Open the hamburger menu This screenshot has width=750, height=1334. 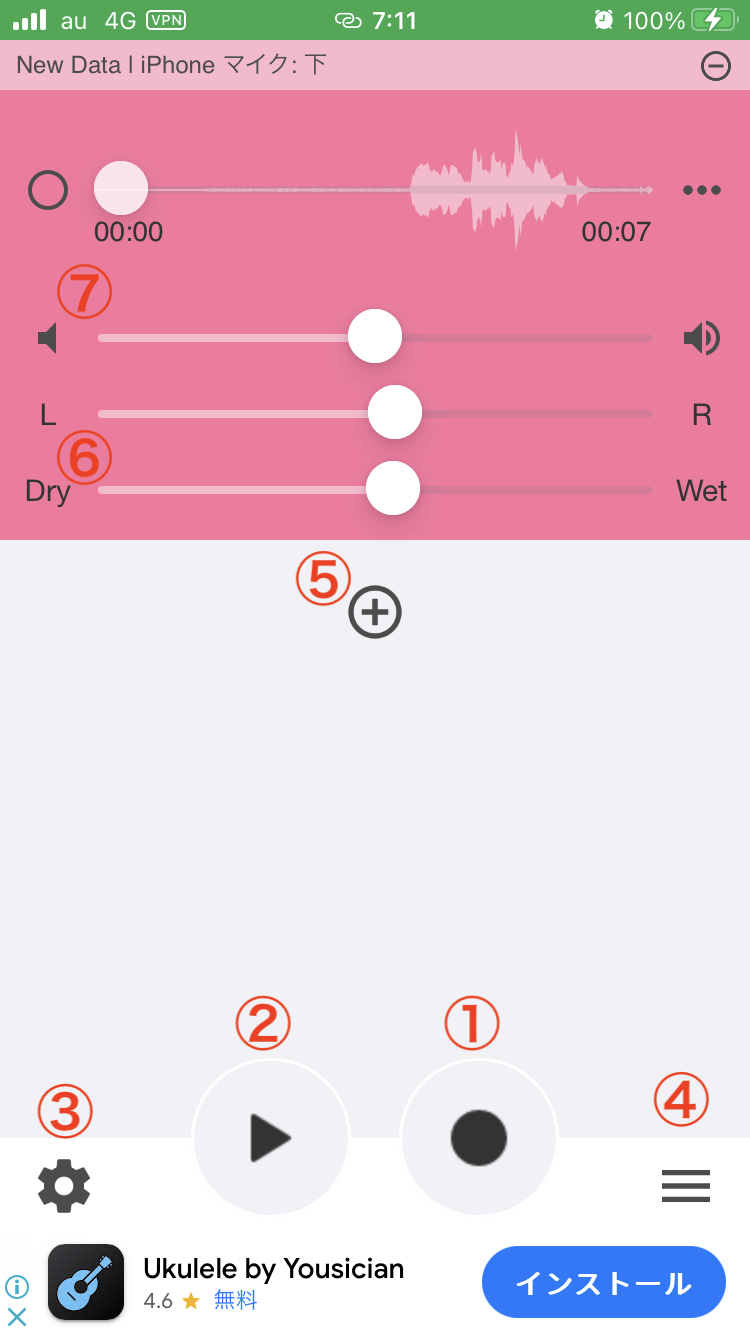[686, 1186]
